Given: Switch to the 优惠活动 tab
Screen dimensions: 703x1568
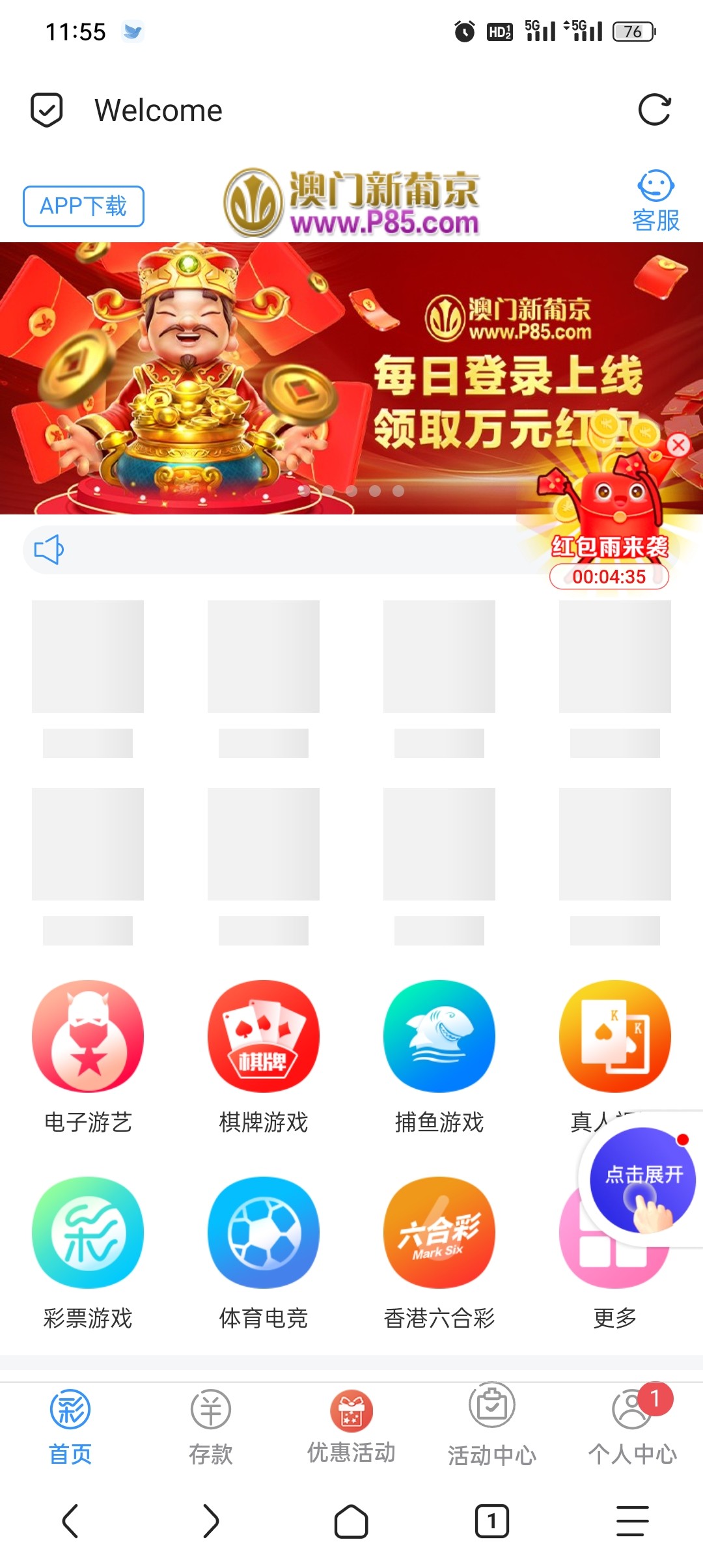Looking at the screenshot, I should click(x=351, y=1427).
